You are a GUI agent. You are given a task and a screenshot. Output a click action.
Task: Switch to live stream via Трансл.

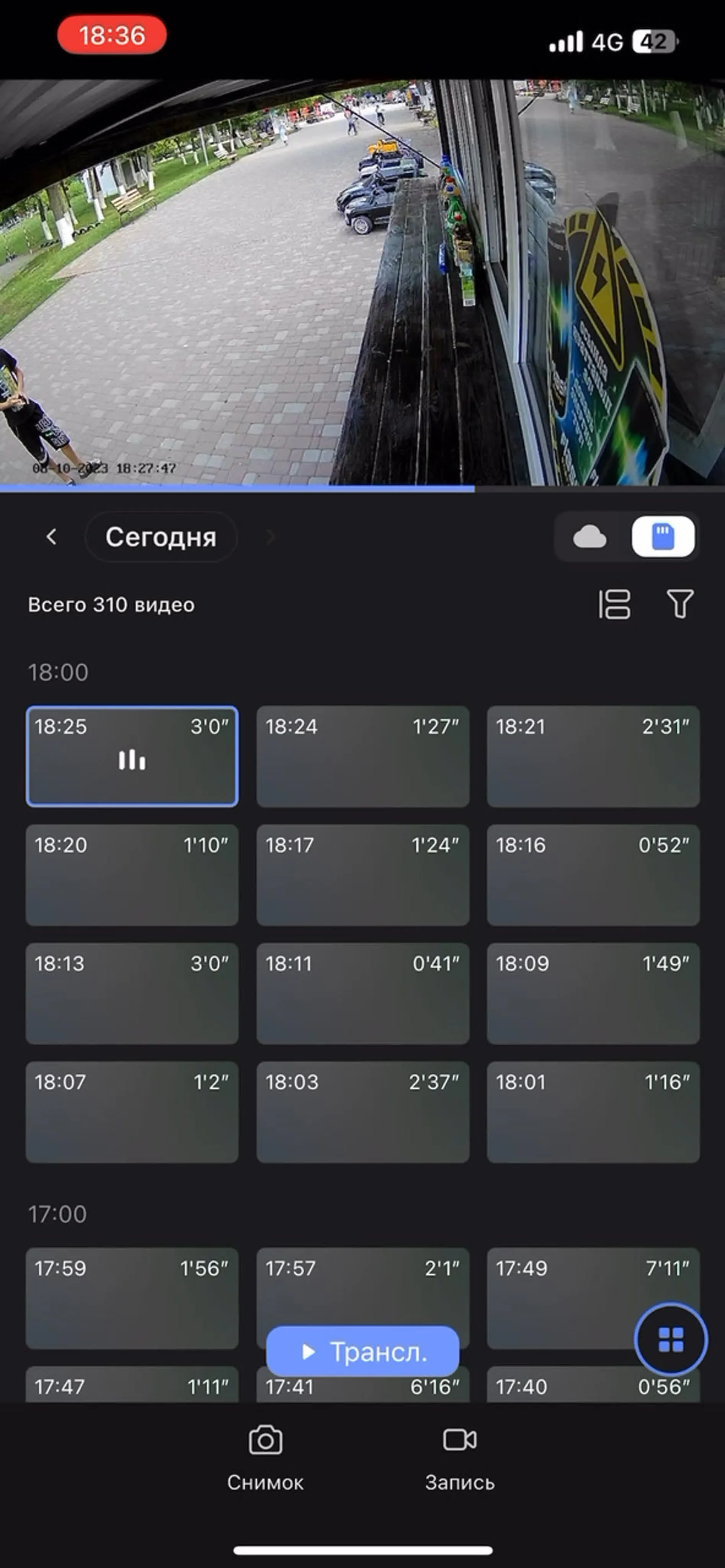pos(362,1352)
